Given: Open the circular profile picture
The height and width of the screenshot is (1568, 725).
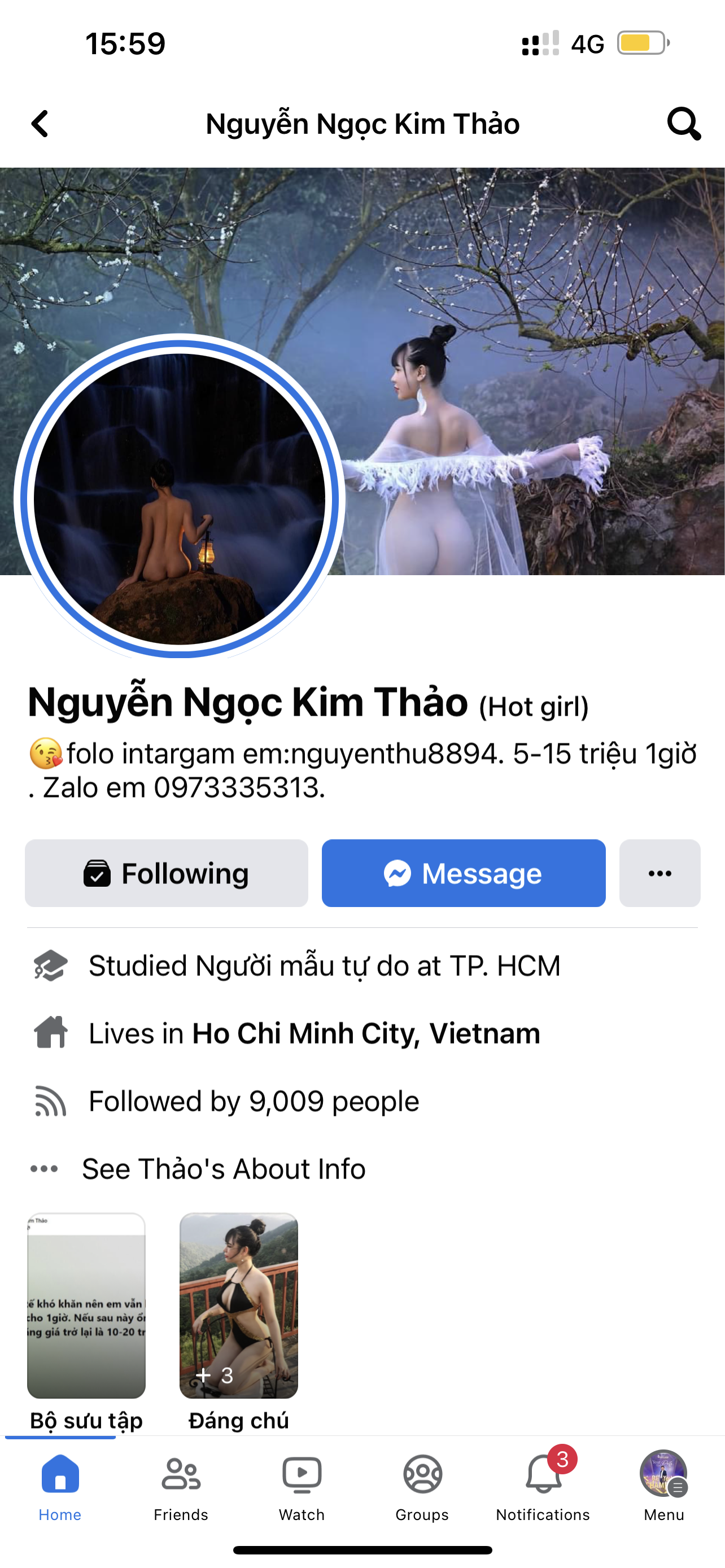Looking at the screenshot, I should pyautogui.click(x=180, y=498).
